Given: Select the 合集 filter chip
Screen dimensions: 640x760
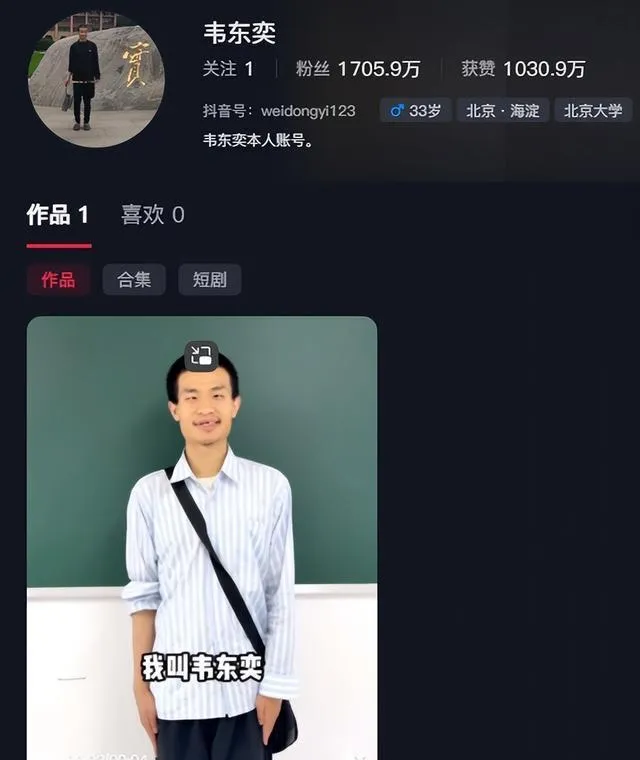Looking at the screenshot, I should [x=134, y=280].
